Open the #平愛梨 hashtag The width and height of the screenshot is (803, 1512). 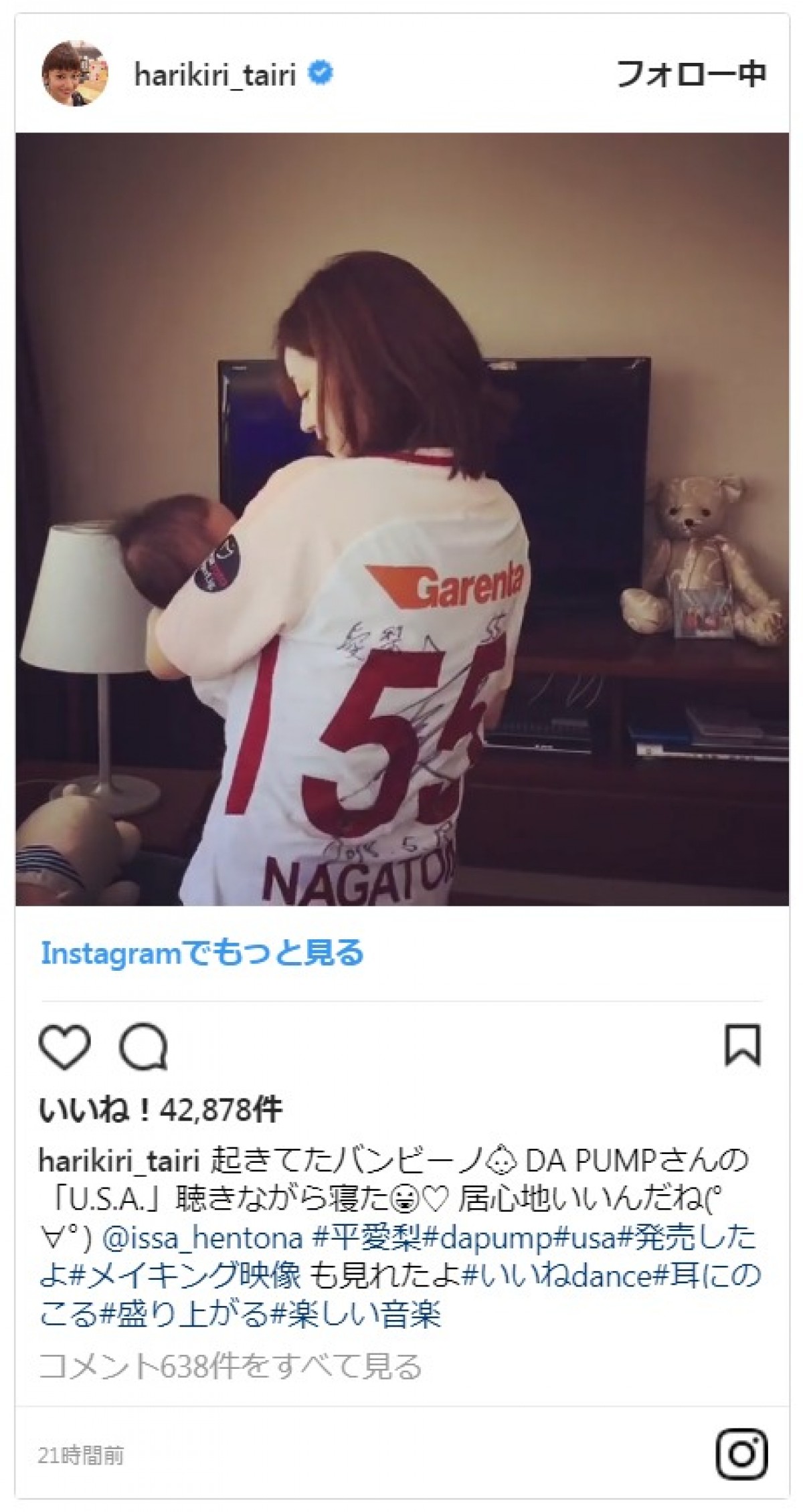coord(367,1238)
